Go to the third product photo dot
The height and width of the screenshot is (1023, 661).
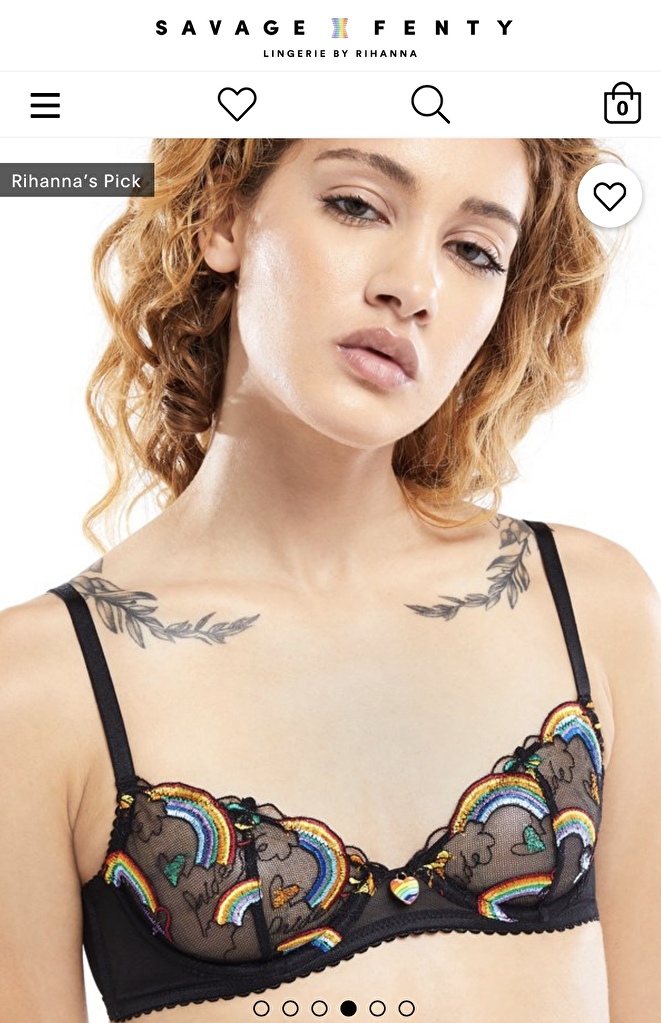319,1008
